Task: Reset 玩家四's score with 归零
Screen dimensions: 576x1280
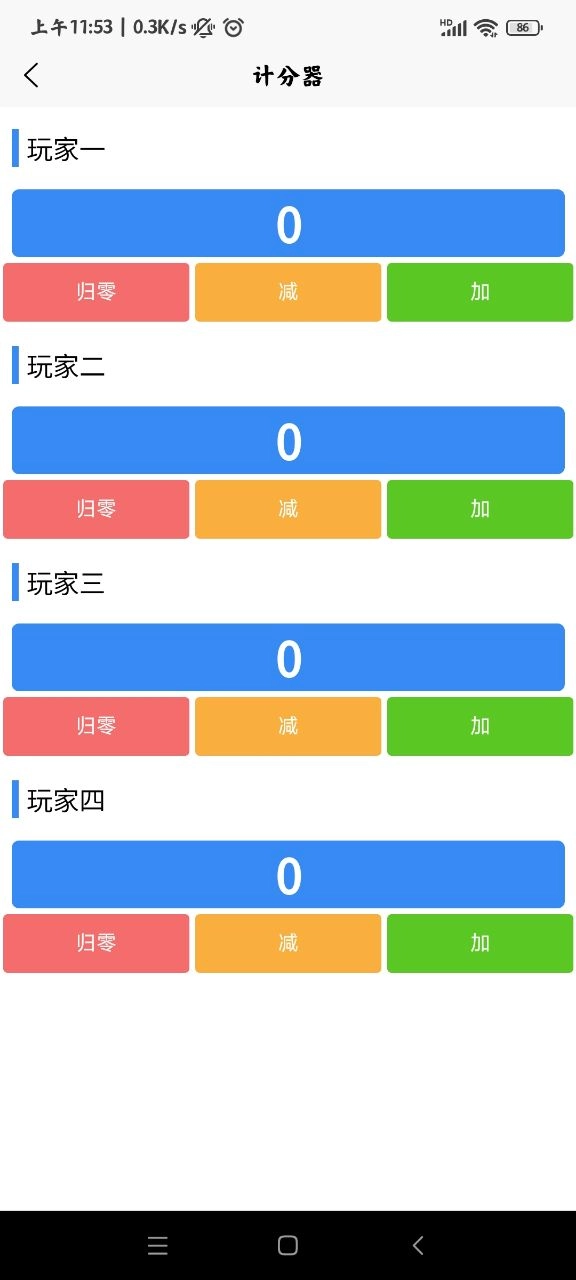Action: (96, 943)
